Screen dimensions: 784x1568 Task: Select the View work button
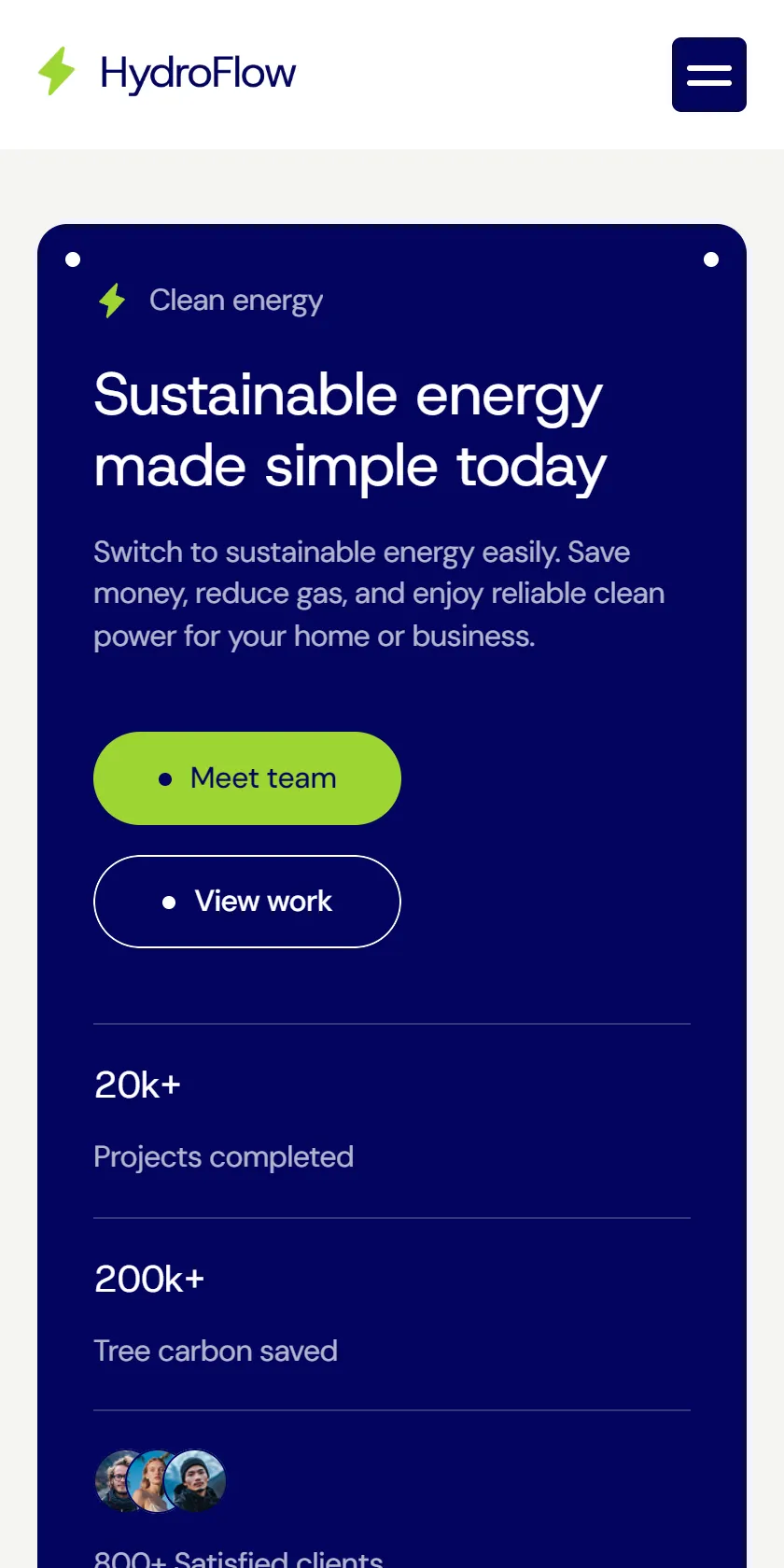[x=247, y=902]
